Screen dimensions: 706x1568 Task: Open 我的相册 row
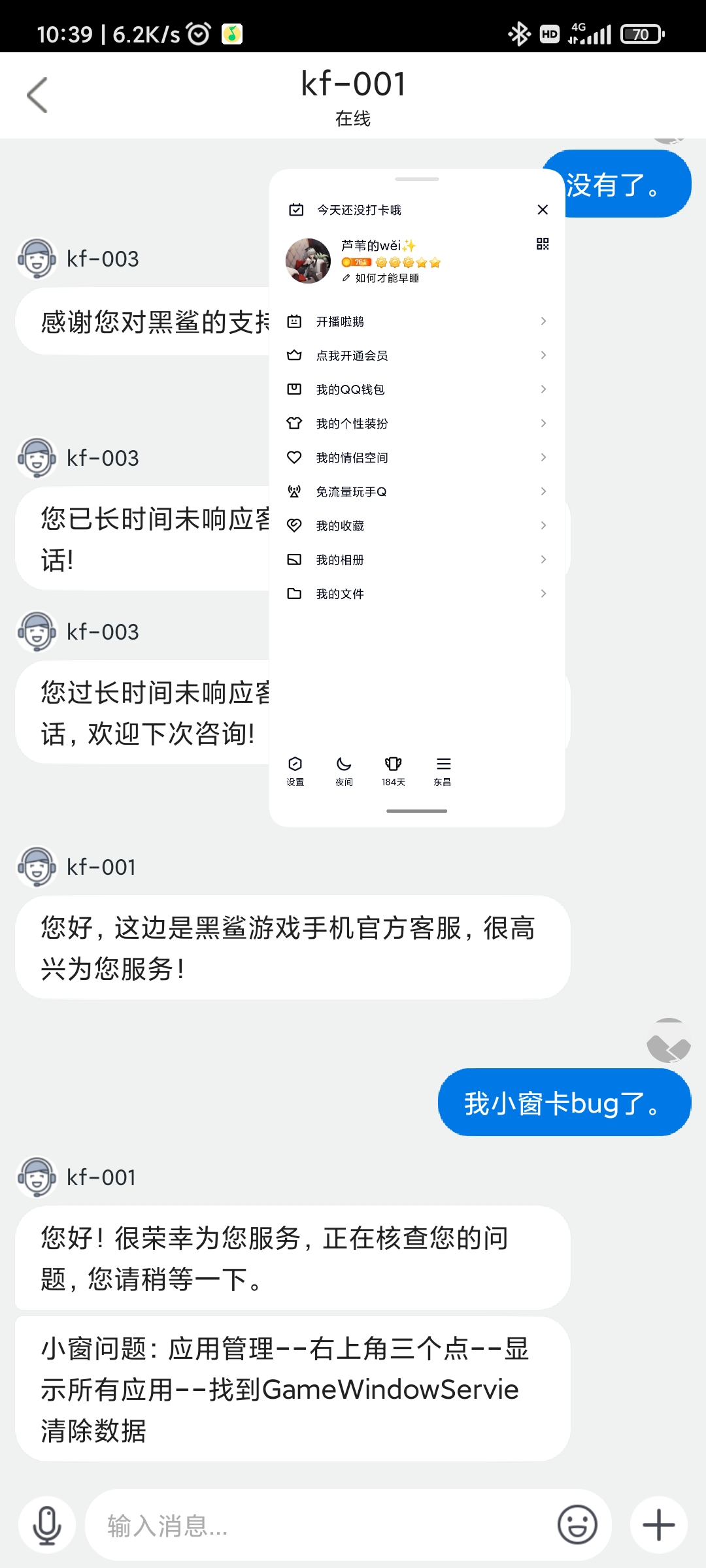click(x=416, y=560)
